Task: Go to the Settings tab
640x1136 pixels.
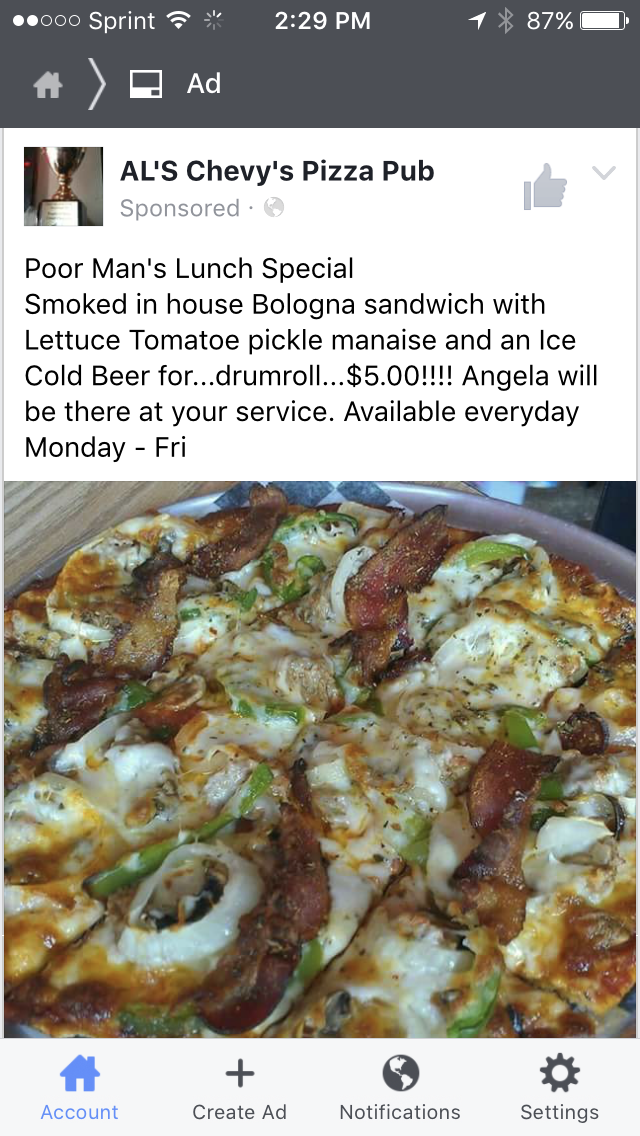Action: 559,1088
